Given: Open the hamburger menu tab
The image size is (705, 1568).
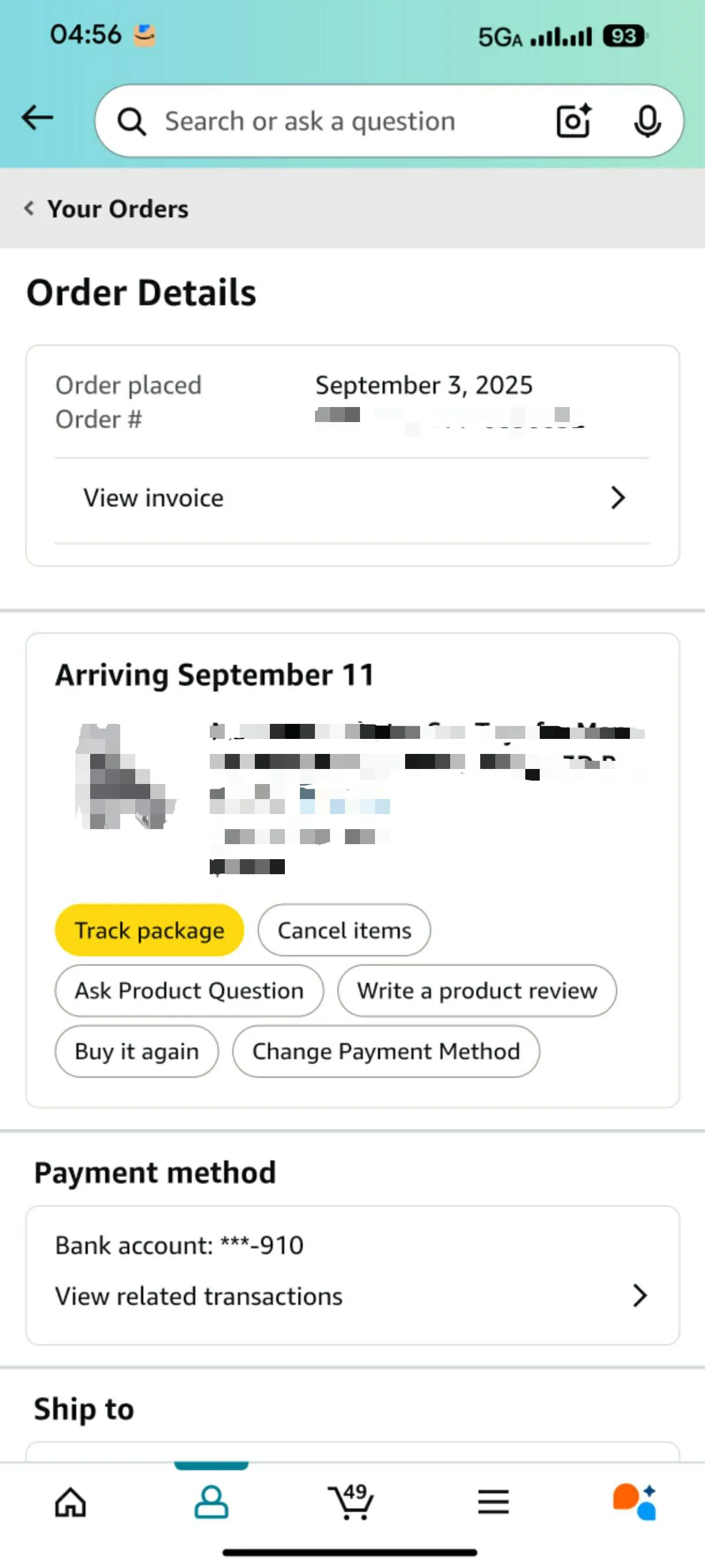Looking at the screenshot, I should coord(493,1502).
